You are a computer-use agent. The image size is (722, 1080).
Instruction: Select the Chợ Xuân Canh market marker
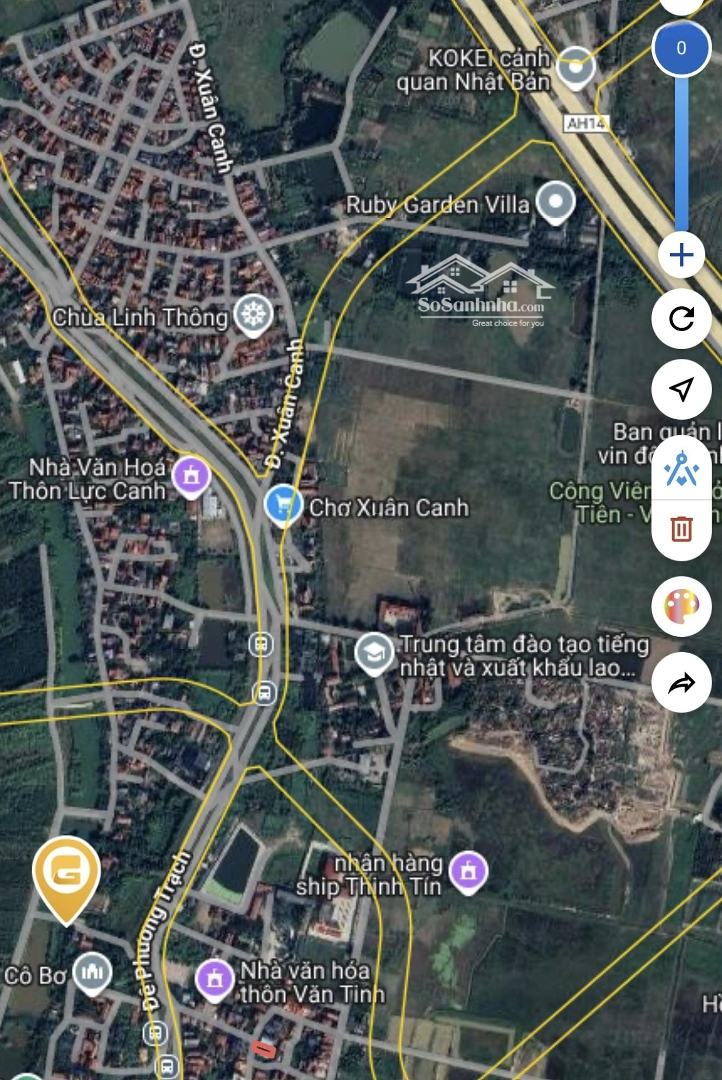pos(284,506)
